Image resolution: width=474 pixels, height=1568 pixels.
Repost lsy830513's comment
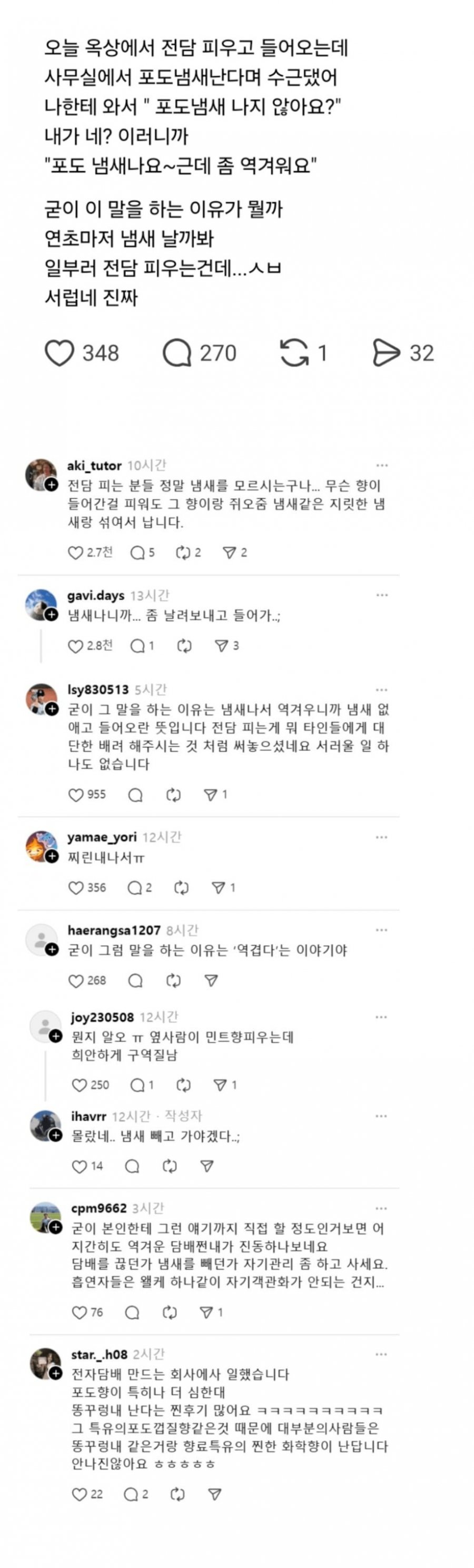[173, 795]
